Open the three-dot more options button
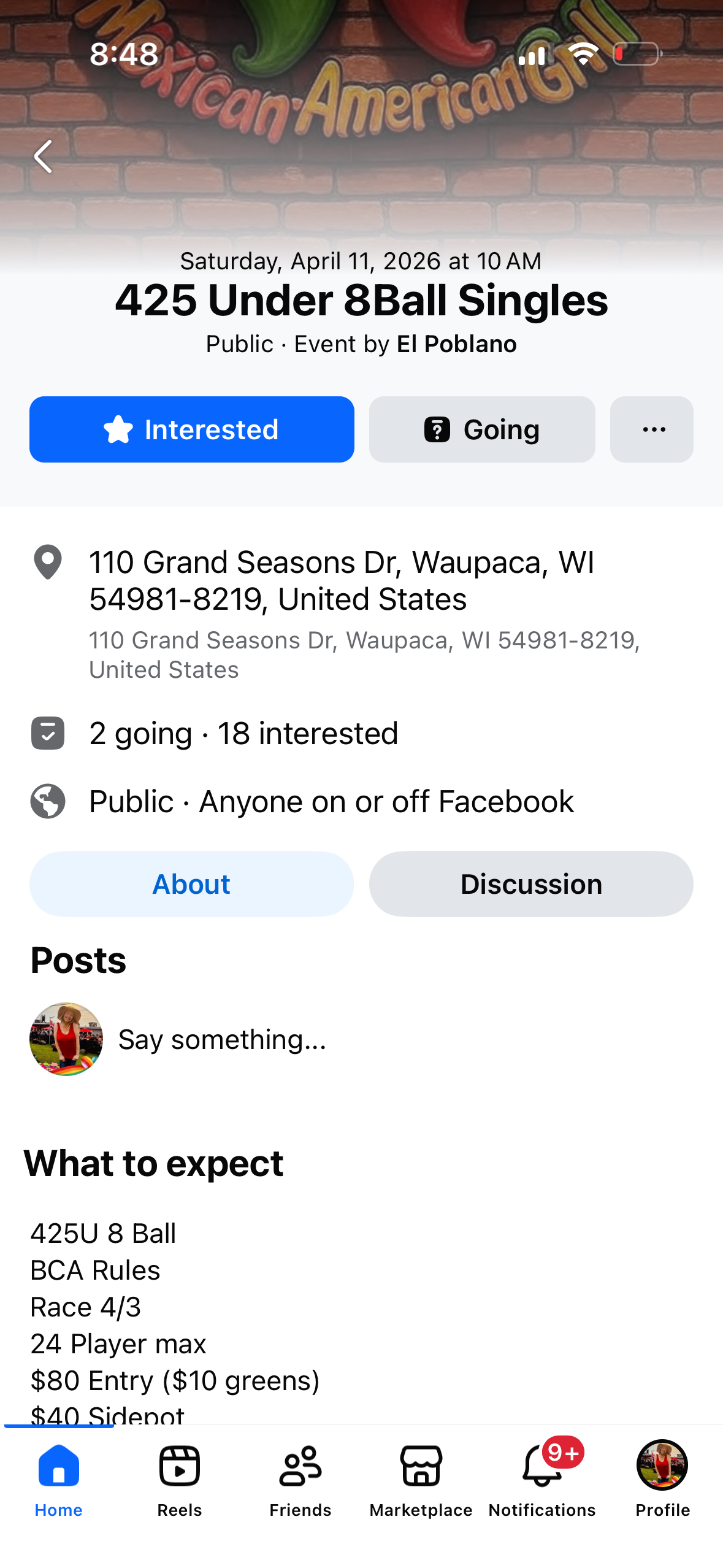The image size is (723, 1568). tap(651, 429)
